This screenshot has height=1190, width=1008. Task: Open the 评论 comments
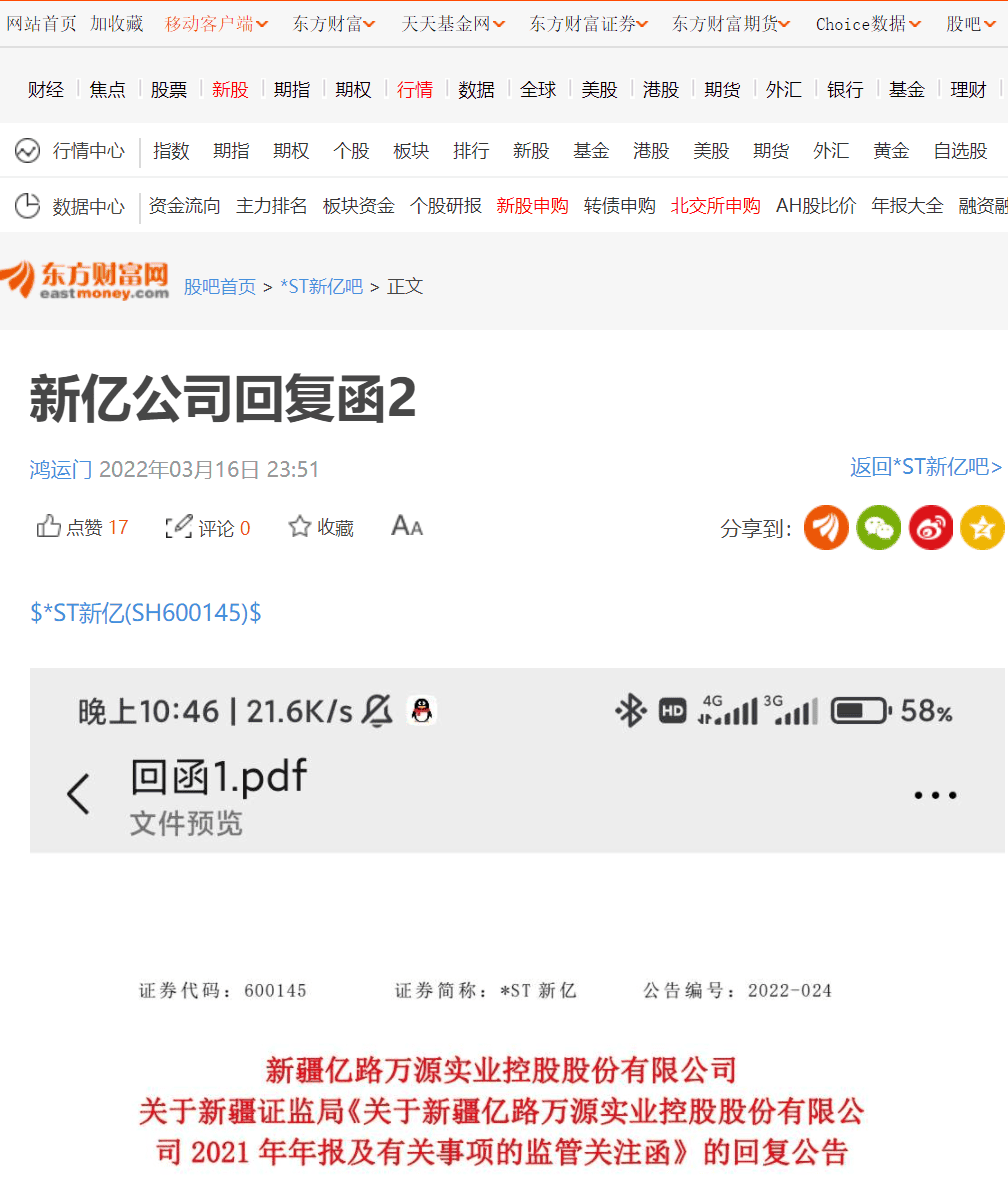[207, 528]
